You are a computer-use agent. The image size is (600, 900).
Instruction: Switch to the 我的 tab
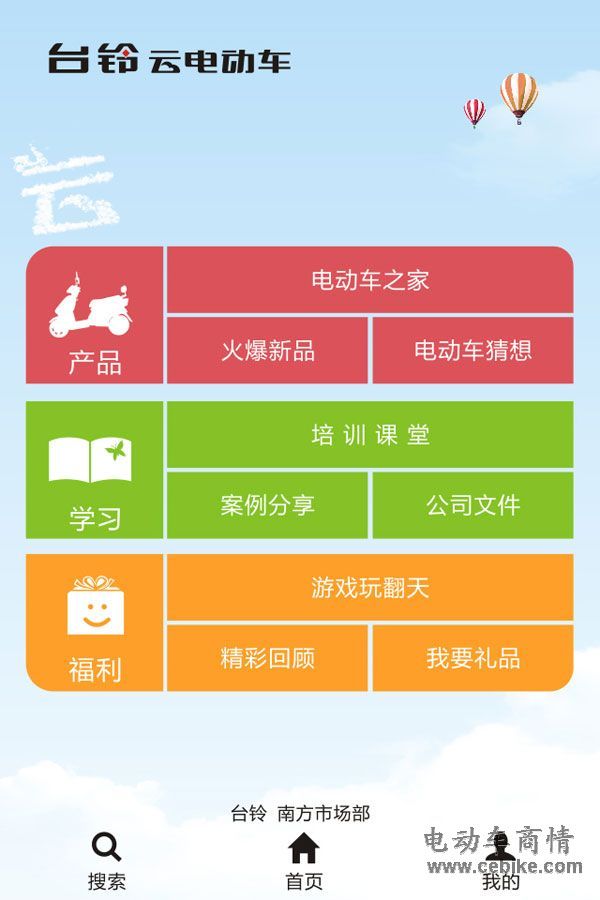click(501, 862)
